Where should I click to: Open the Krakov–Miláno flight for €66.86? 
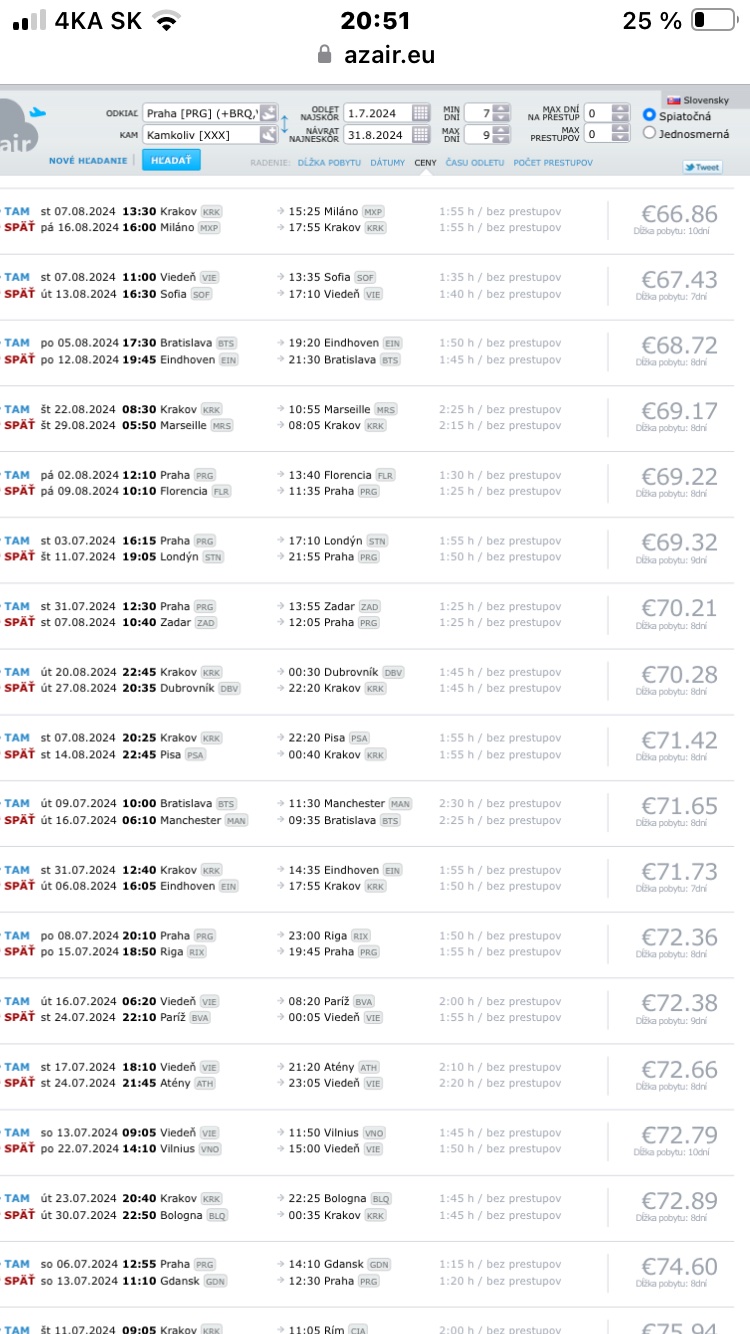pyautogui.click(x=679, y=214)
